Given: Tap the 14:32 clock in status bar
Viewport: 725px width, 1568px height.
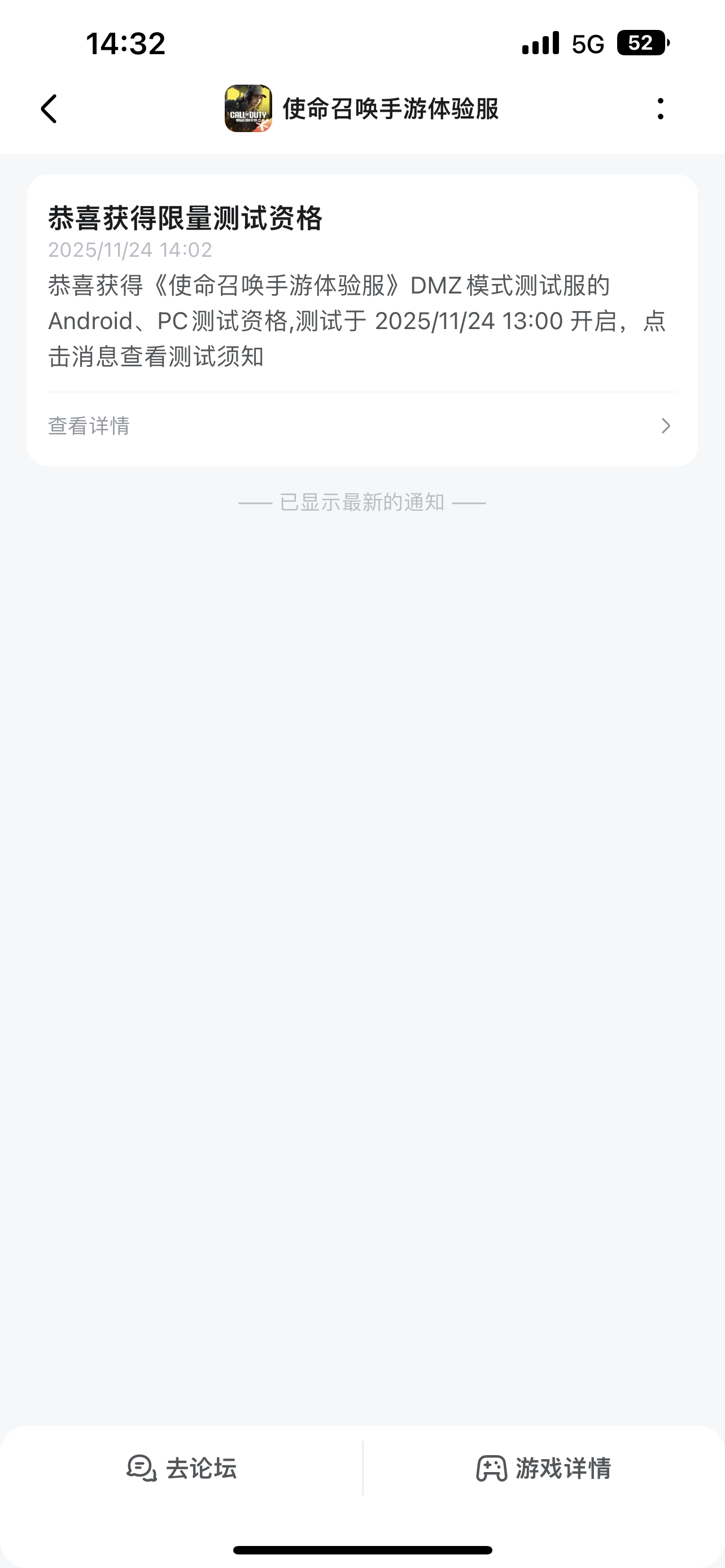Looking at the screenshot, I should 125,43.
